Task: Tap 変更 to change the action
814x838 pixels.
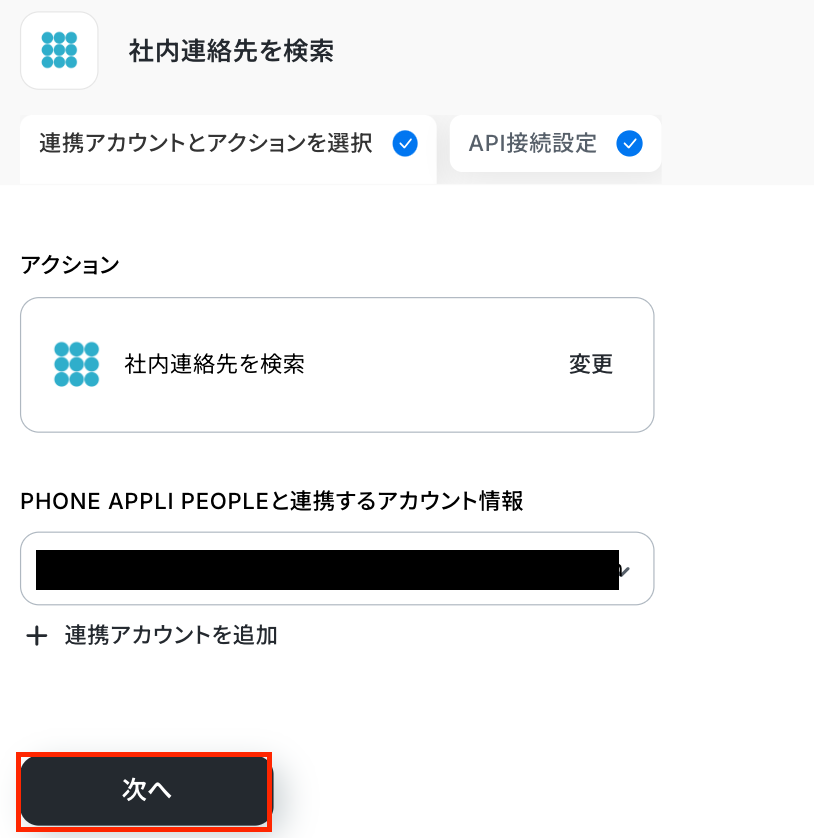Action: tap(590, 364)
